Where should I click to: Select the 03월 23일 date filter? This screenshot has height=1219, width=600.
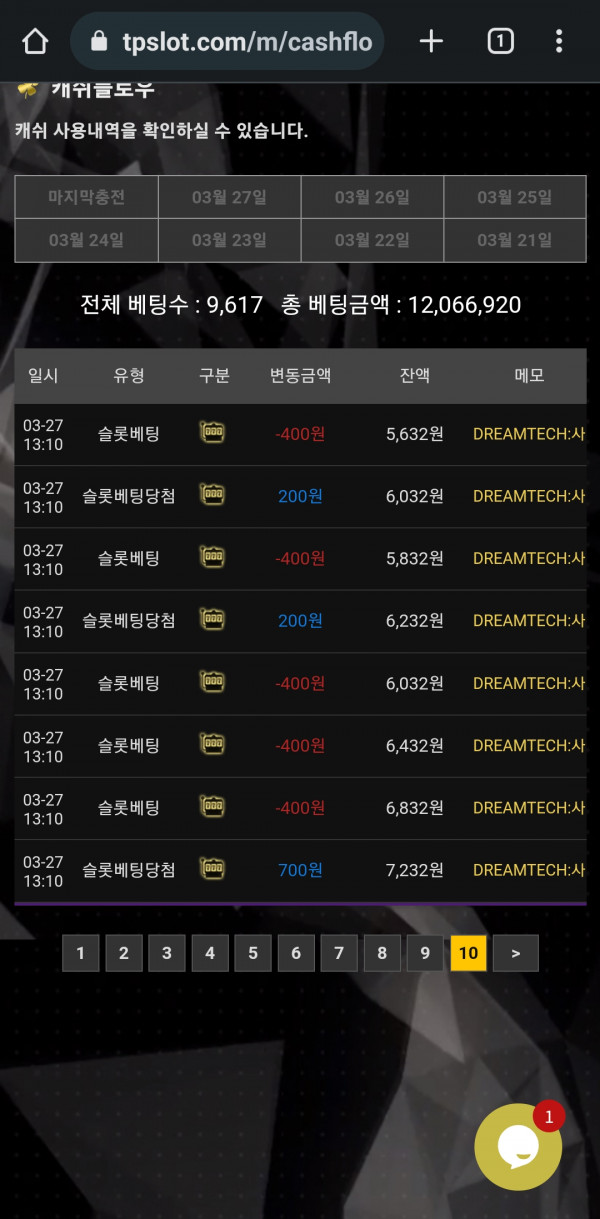pos(229,240)
